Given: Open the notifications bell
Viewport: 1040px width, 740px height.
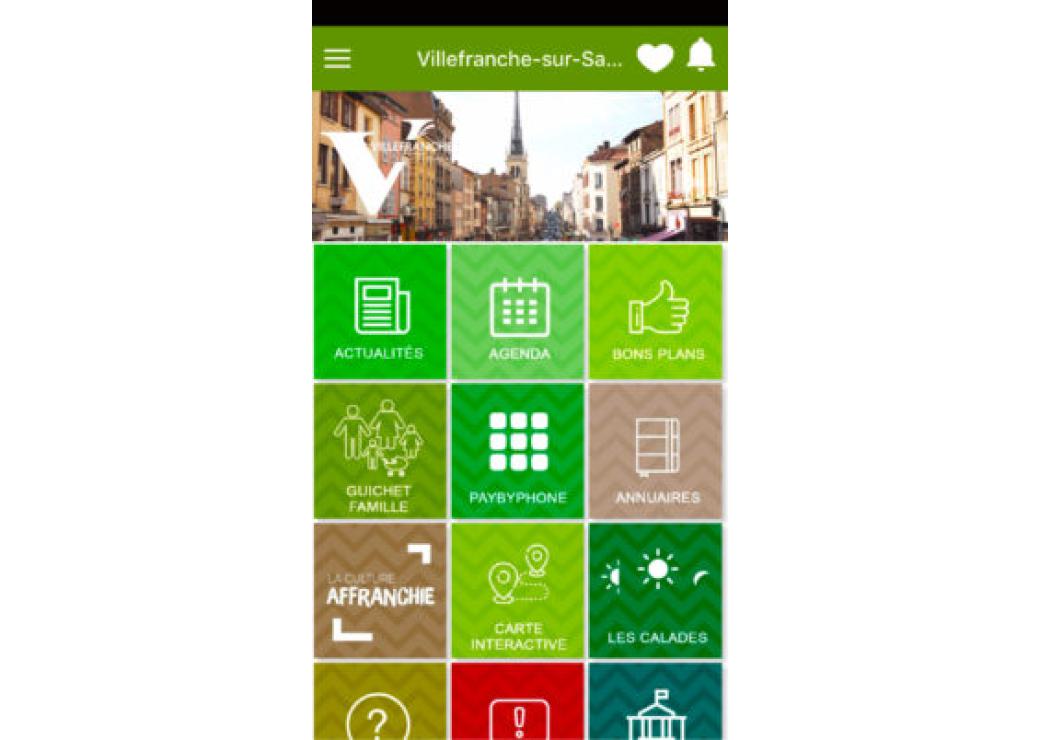Looking at the screenshot, I should [701, 56].
